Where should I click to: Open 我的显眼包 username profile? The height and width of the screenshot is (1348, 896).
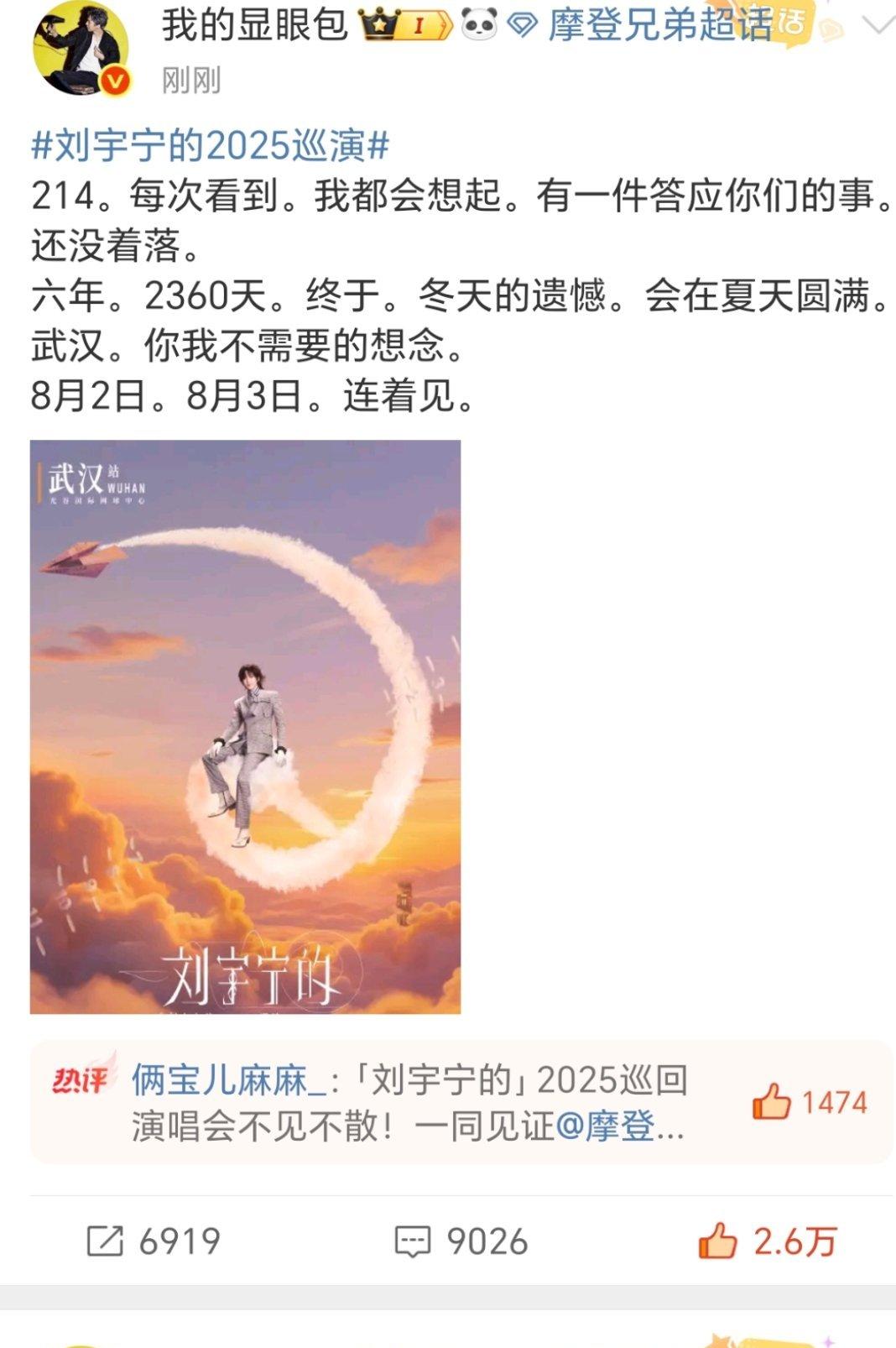[254, 24]
